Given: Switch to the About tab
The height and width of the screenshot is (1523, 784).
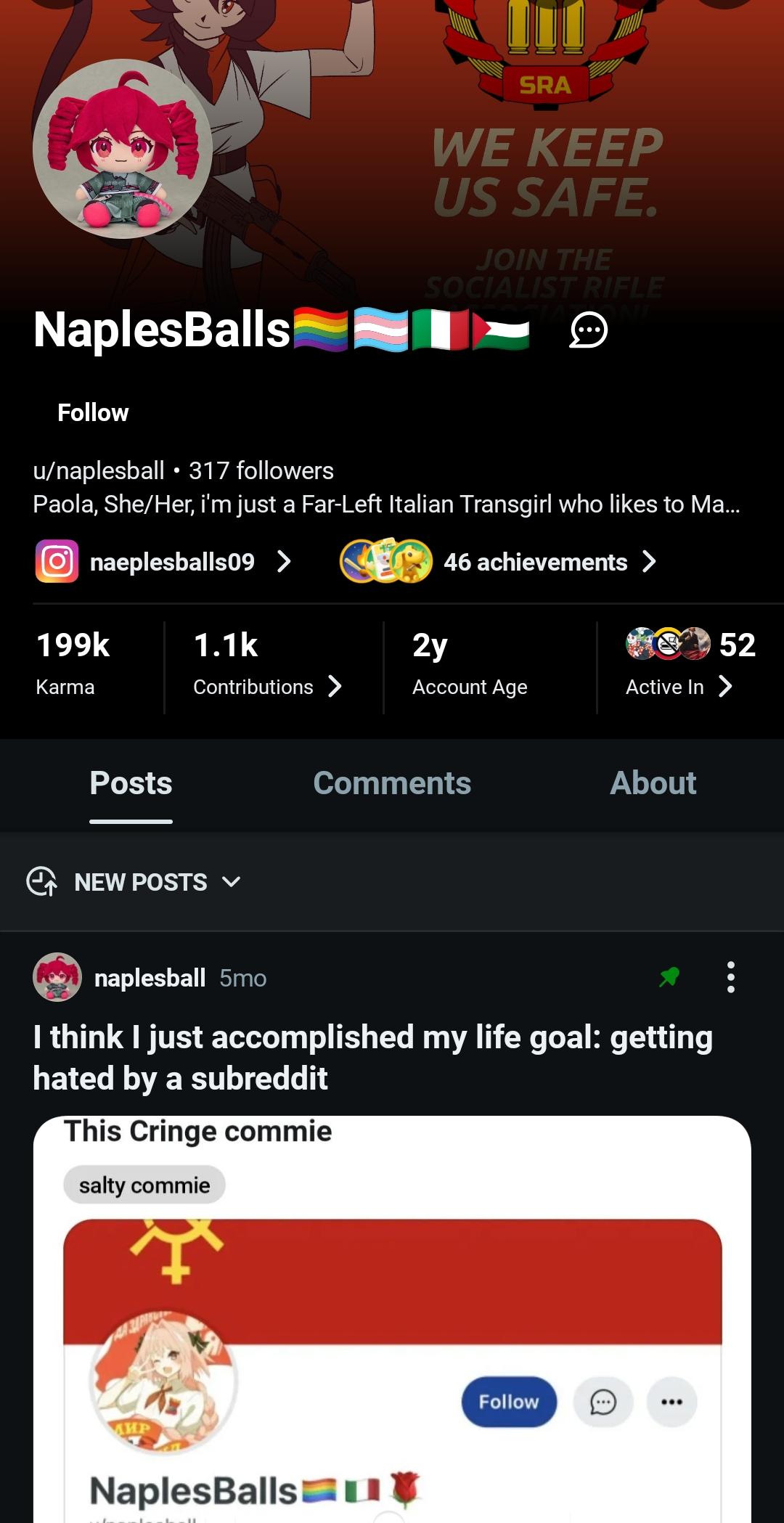Looking at the screenshot, I should pos(653,783).
